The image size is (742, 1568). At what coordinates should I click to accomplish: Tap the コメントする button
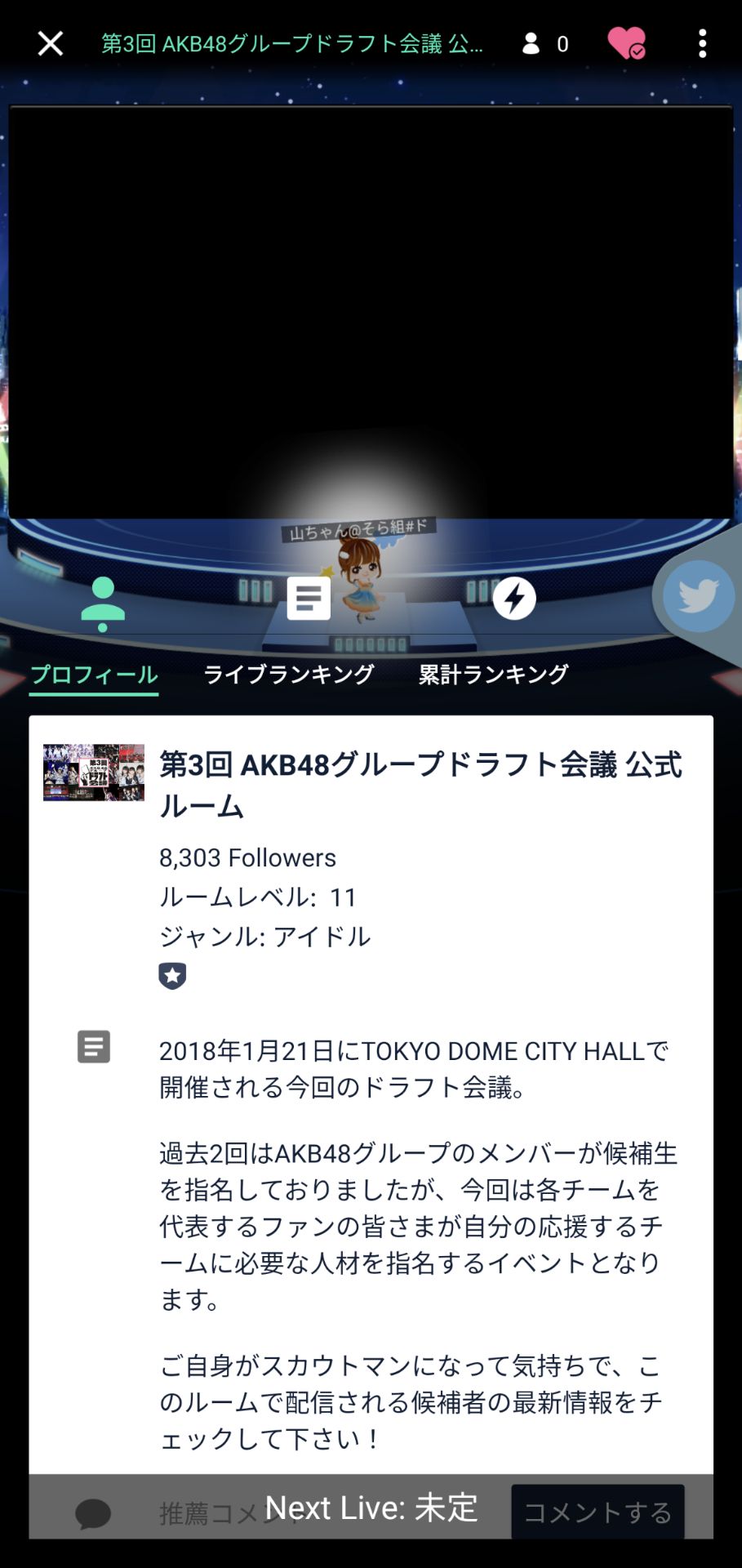coord(598,1512)
